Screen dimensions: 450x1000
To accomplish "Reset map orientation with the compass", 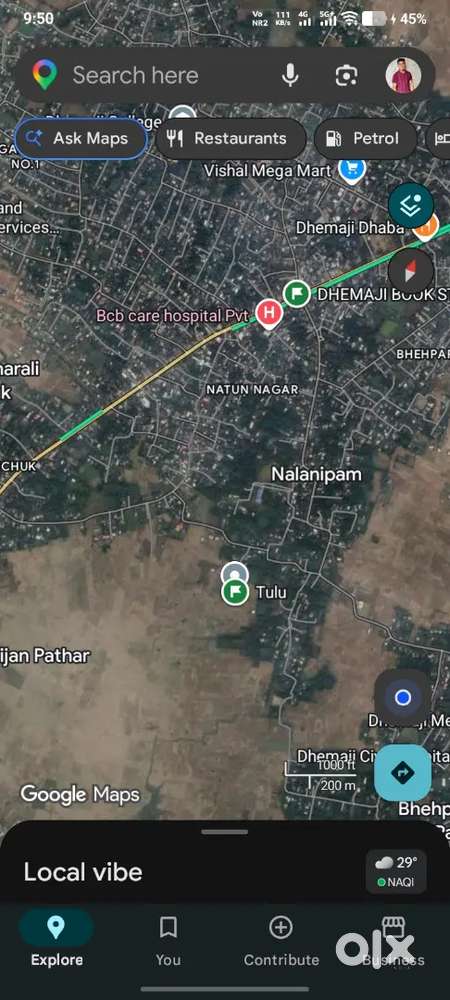I will 411,270.
